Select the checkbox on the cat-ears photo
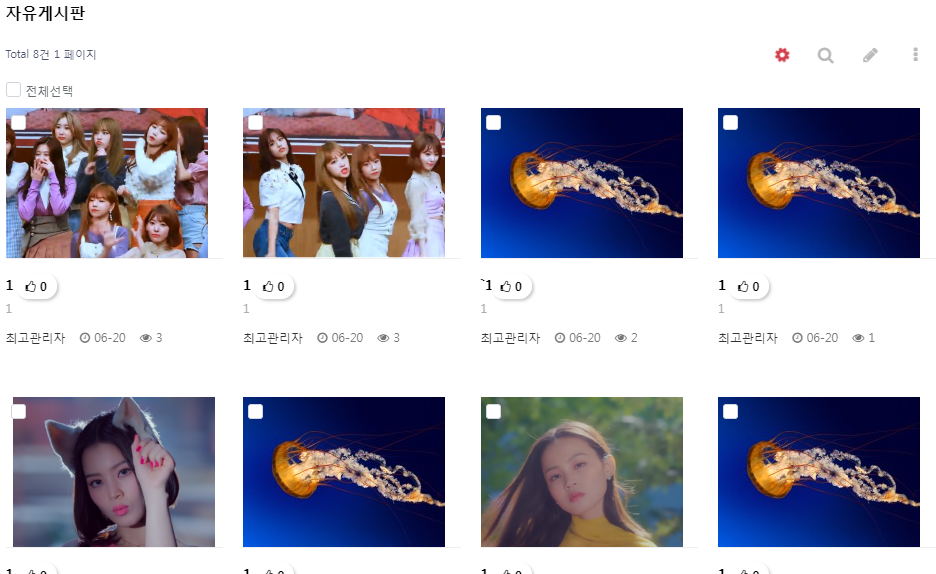 19,411
